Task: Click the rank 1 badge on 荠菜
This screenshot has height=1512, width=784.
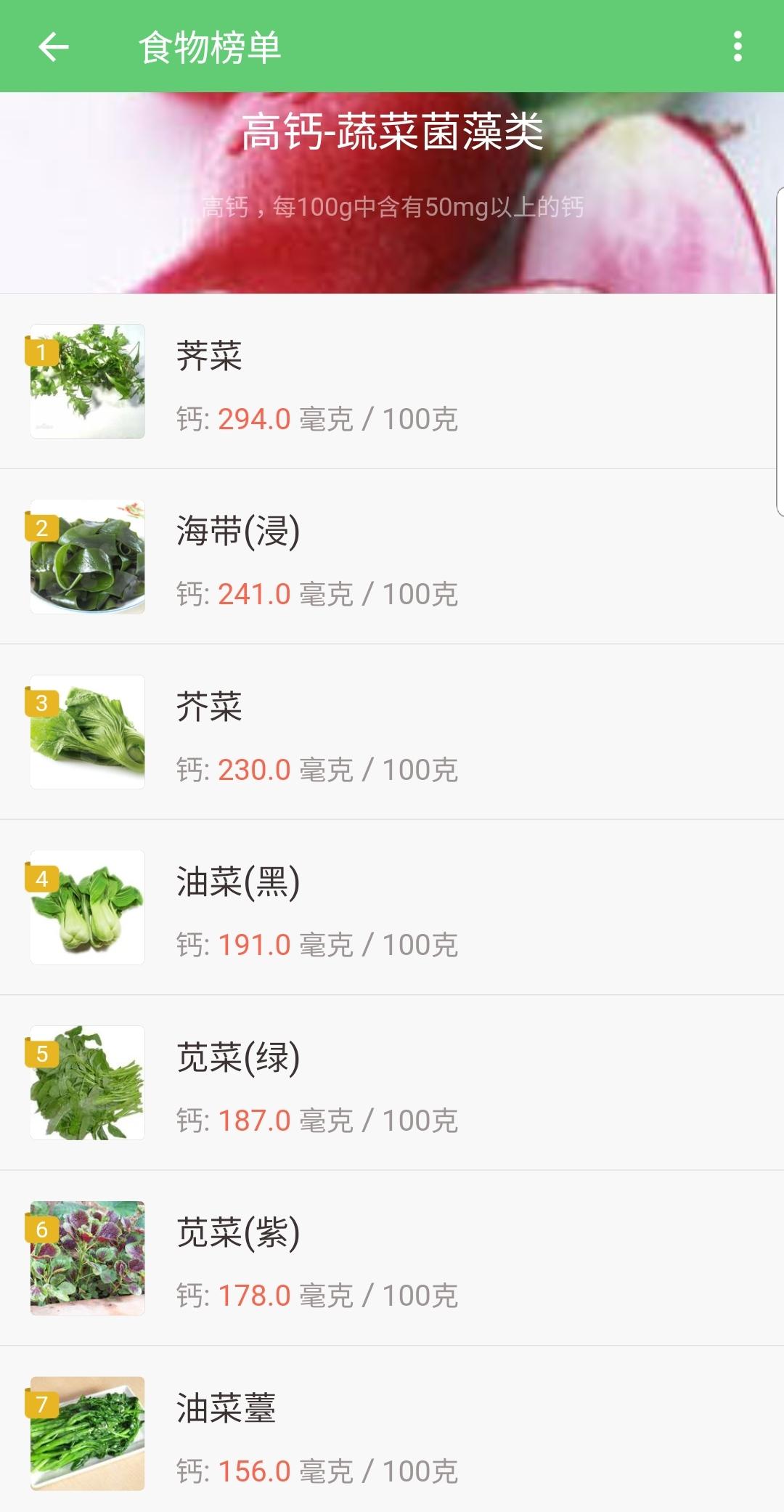Action: (41, 354)
